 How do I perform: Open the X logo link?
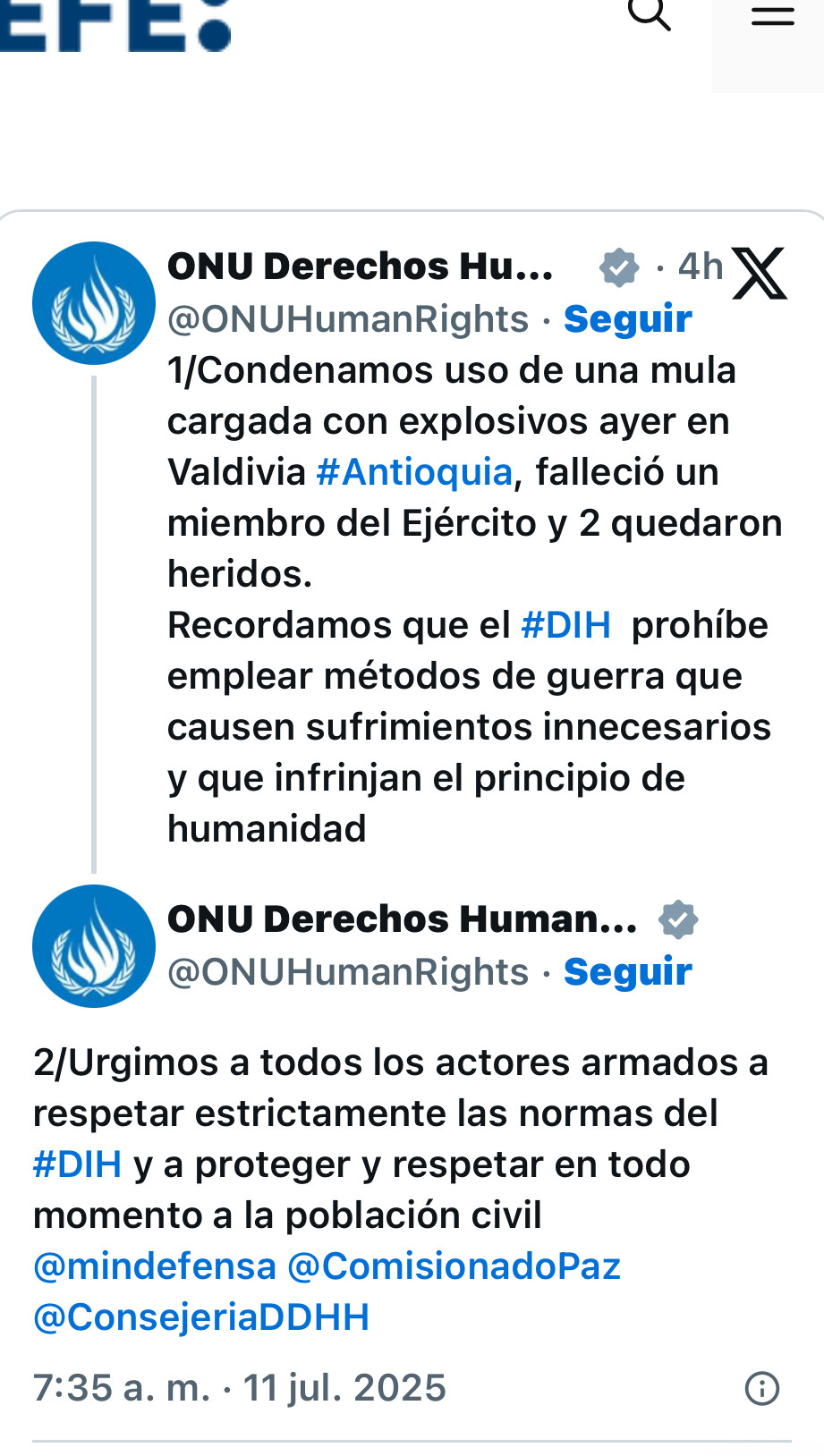[x=760, y=273]
